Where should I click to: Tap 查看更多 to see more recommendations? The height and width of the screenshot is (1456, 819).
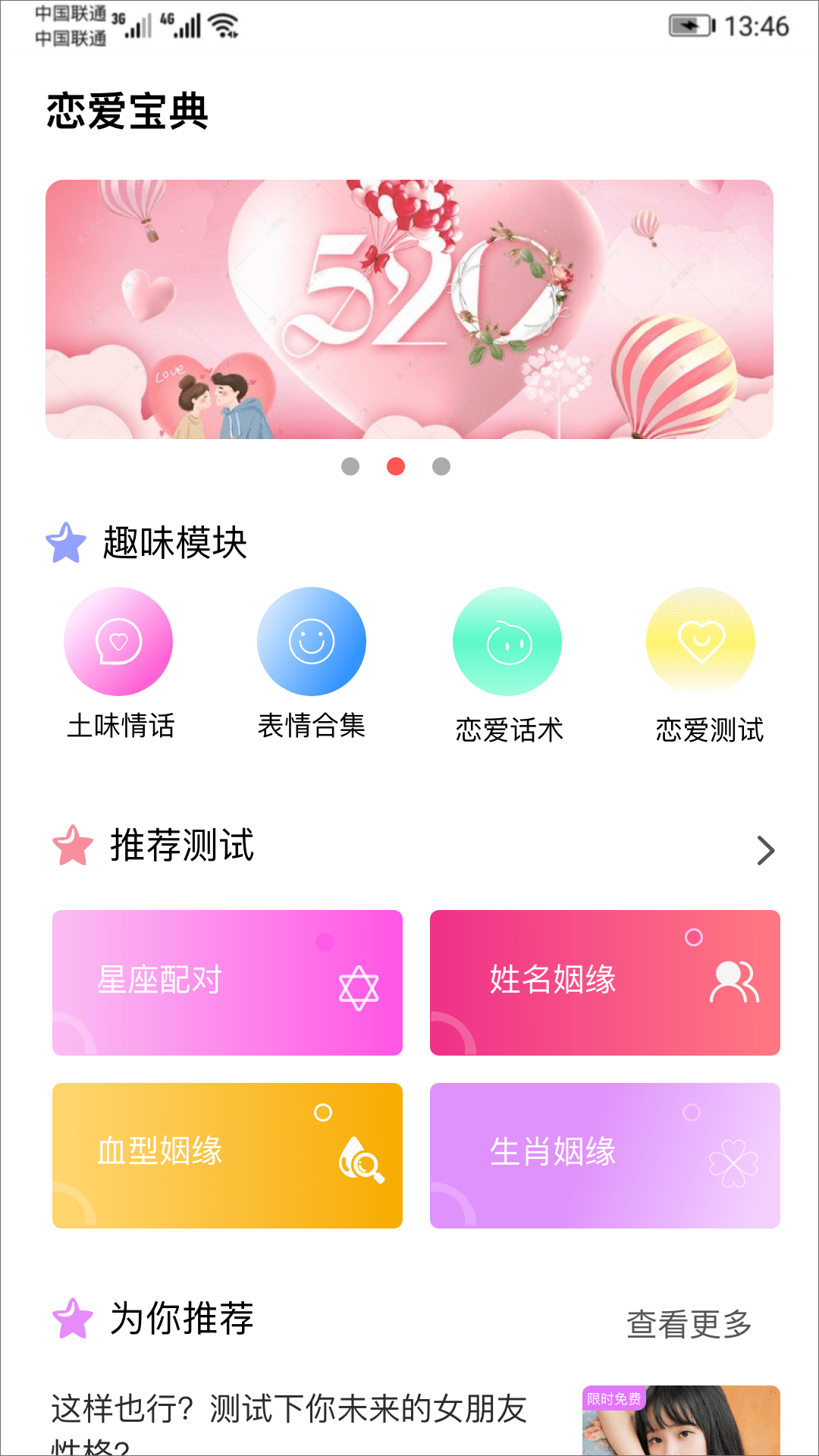(689, 1324)
